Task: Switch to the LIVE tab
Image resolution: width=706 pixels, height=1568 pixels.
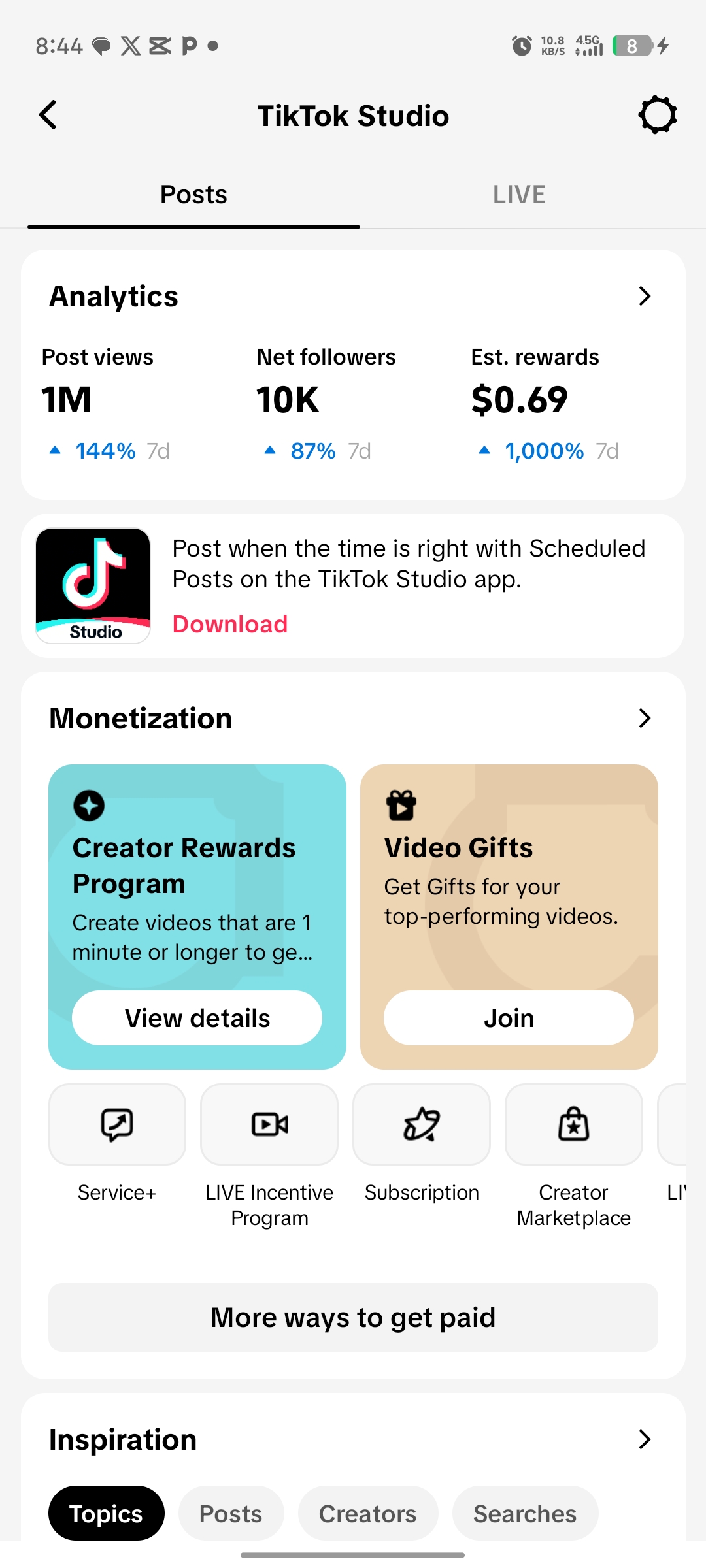Action: click(x=519, y=195)
